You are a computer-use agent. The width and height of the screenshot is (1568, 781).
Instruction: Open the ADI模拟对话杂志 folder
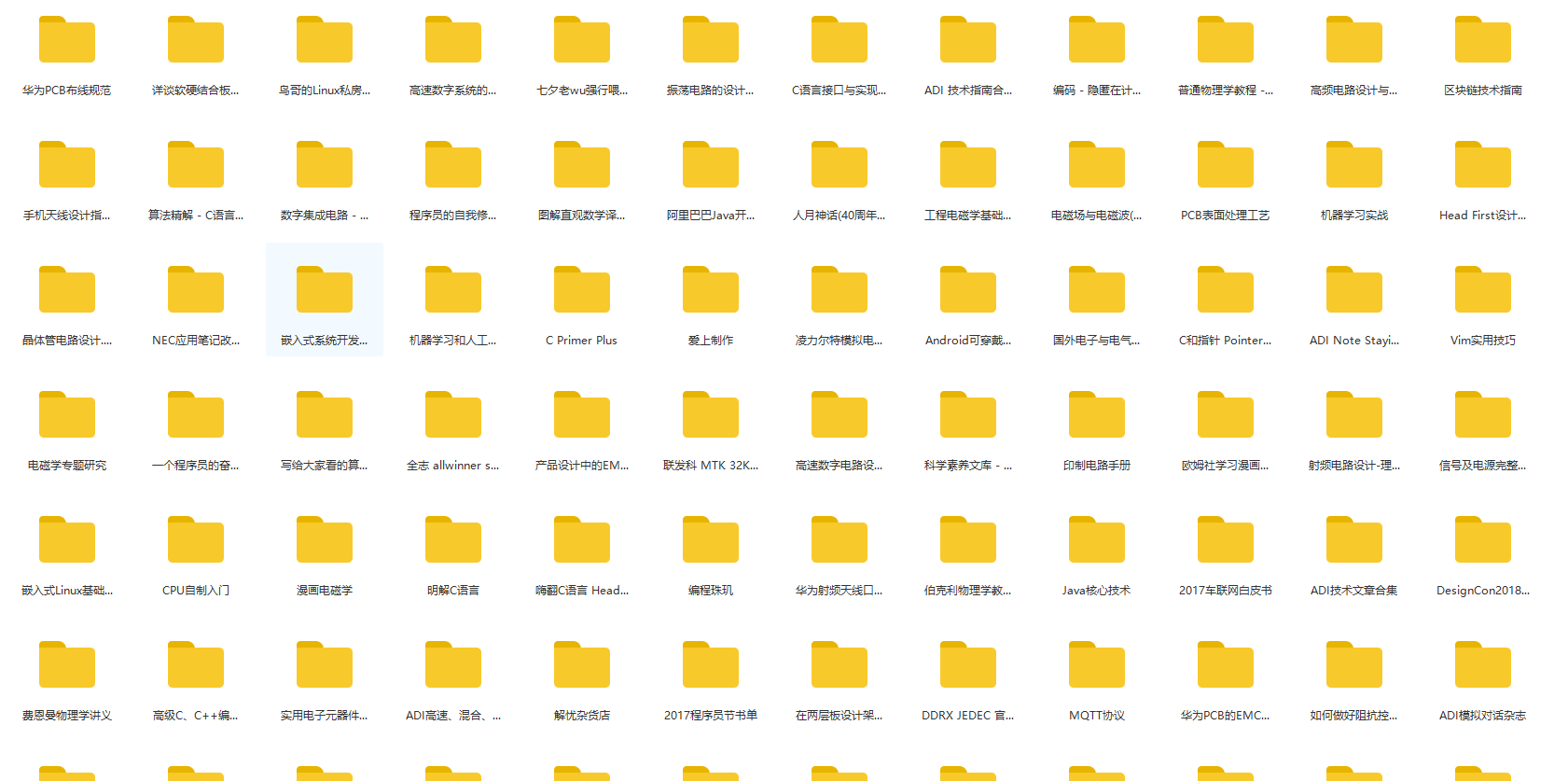pyautogui.click(x=1483, y=667)
